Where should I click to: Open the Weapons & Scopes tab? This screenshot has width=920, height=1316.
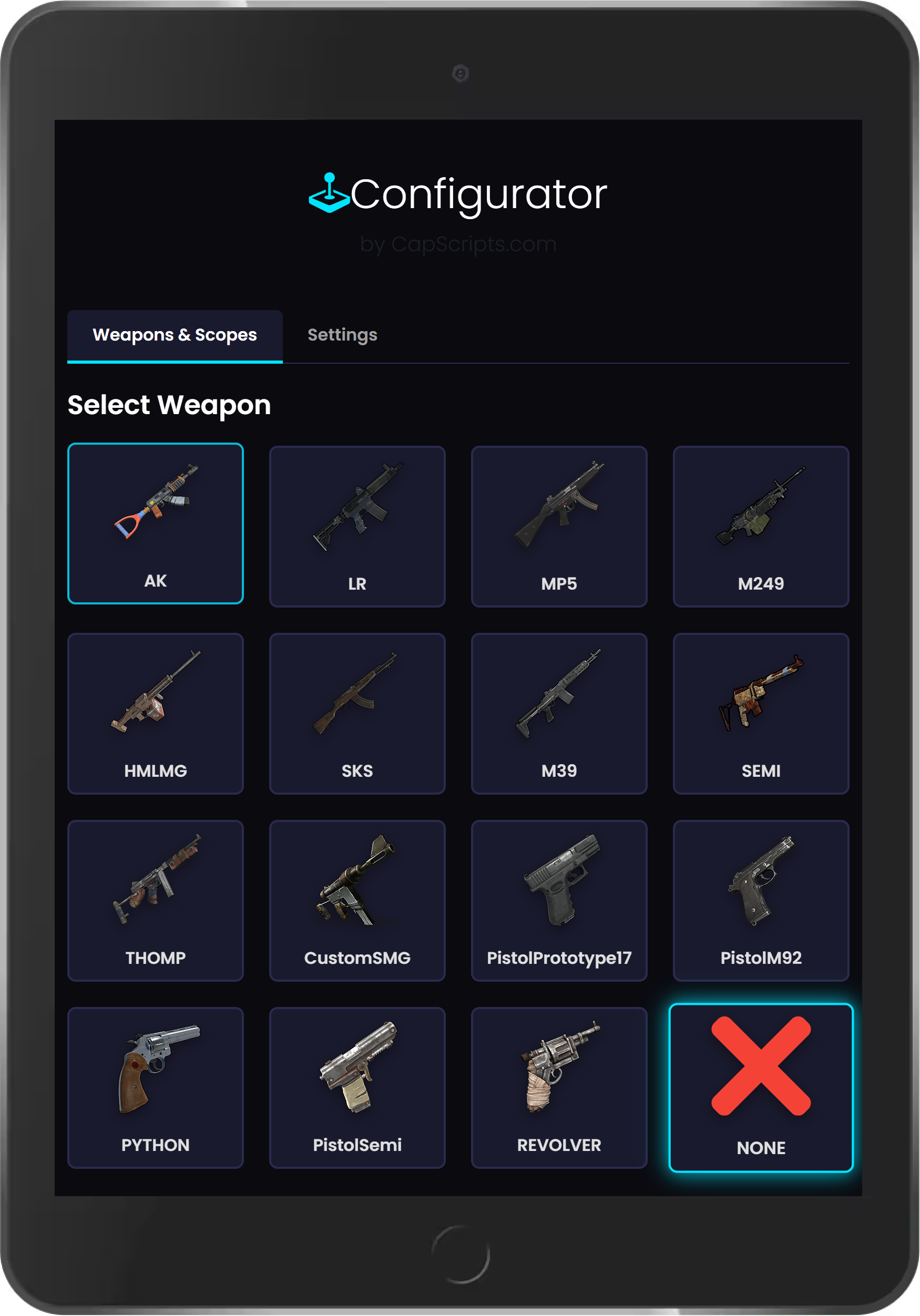(x=175, y=335)
